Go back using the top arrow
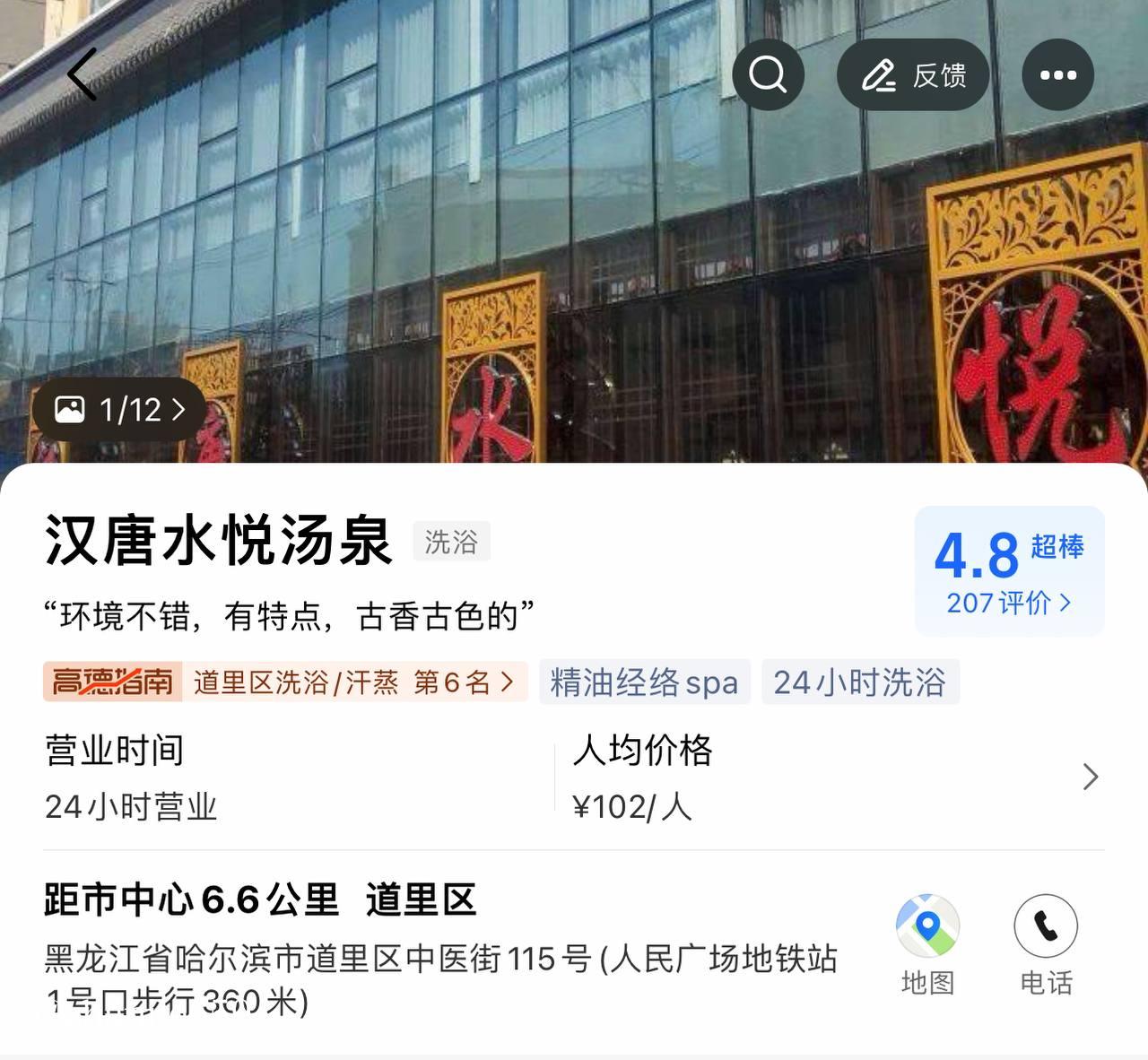The image size is (1148, 1060). [x=82, y=74]
